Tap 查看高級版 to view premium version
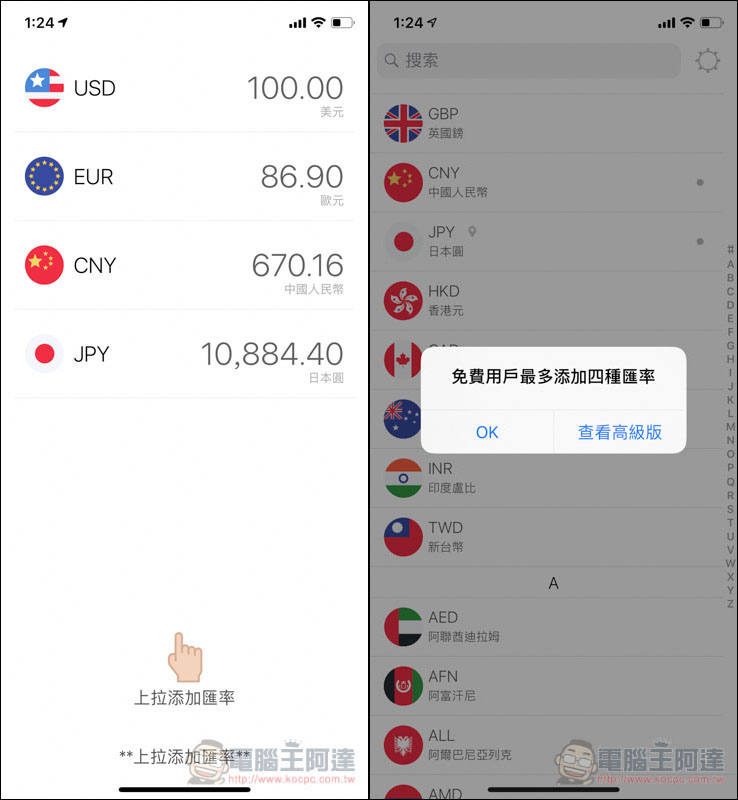Viewport: 738px width, 800px height. pos(619,432)
